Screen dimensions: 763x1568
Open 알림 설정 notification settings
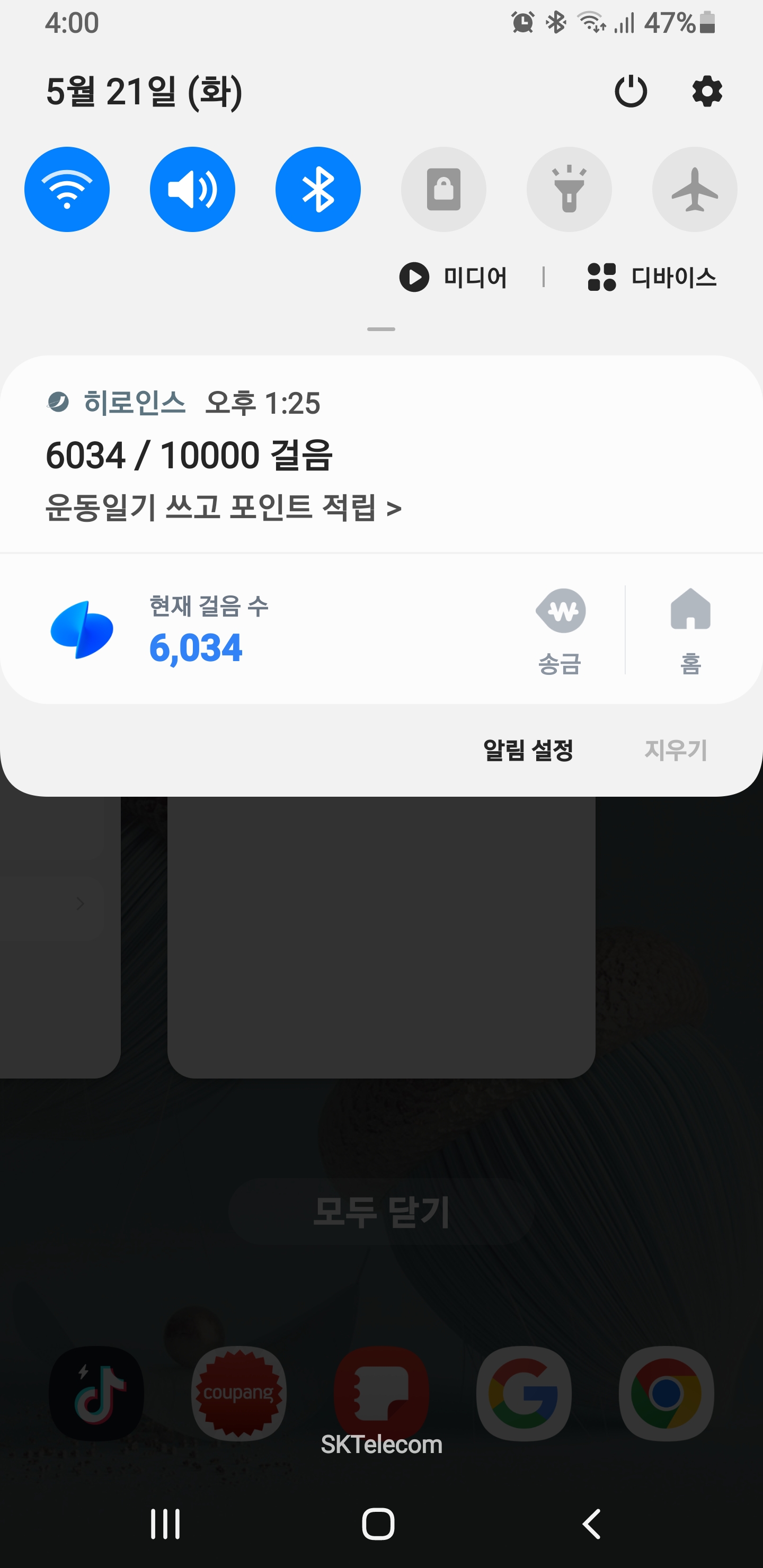pyautogui.click(x=528, y=750)
